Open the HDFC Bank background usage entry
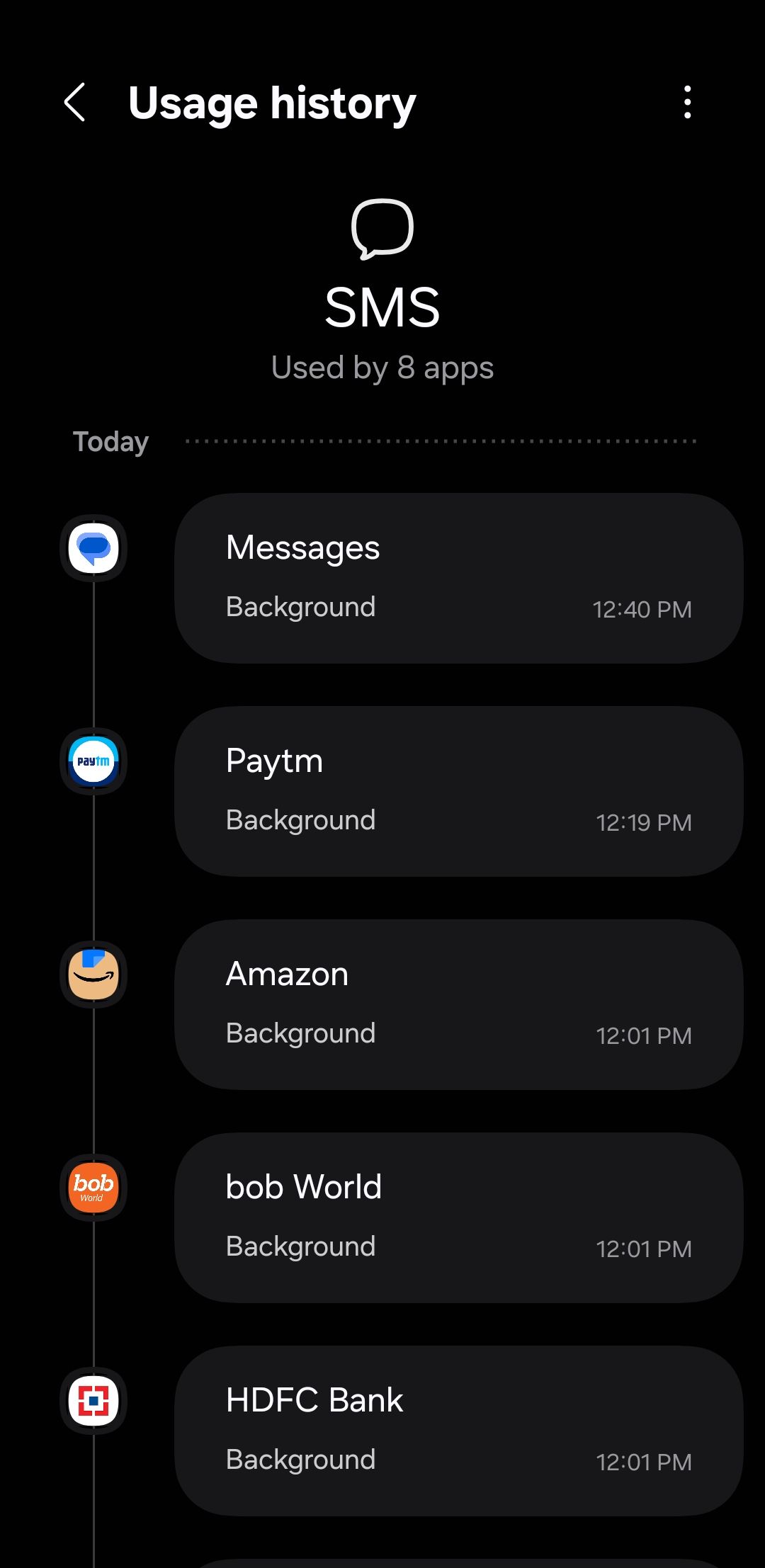The image size is (765, 1568). [459, 1429]
